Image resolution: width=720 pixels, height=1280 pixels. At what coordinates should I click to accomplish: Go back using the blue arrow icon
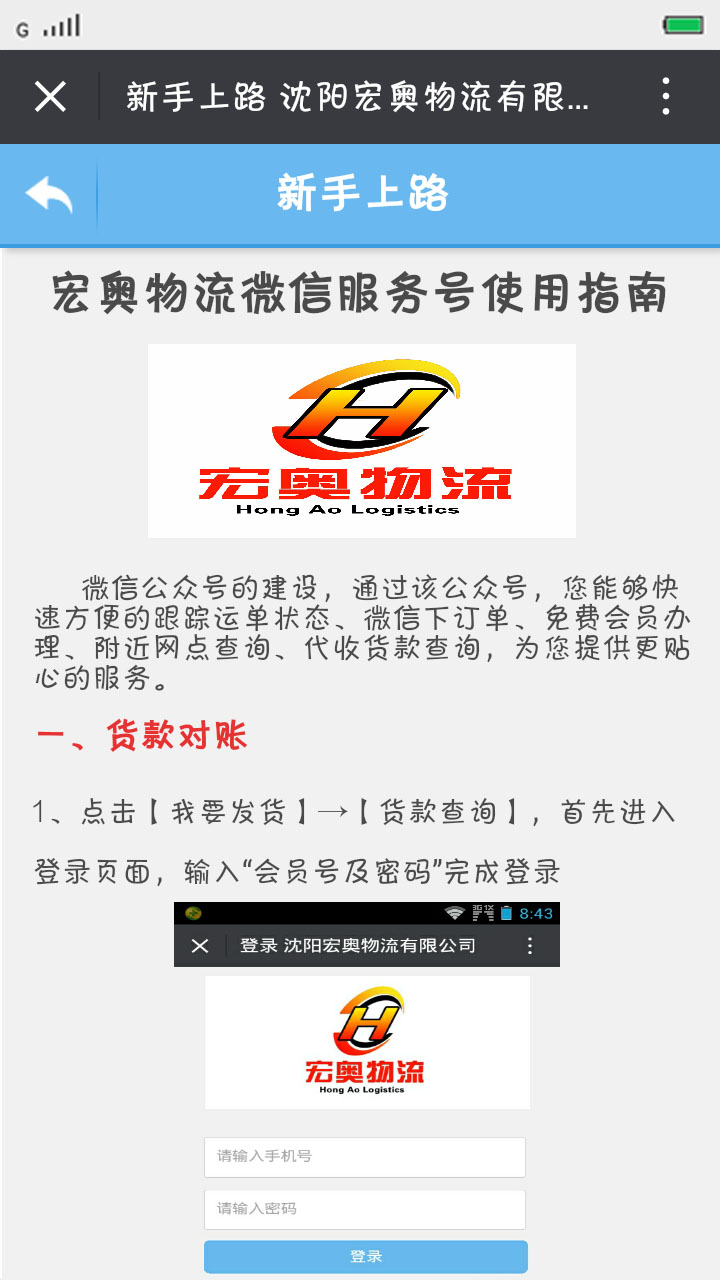coord(49,194)
